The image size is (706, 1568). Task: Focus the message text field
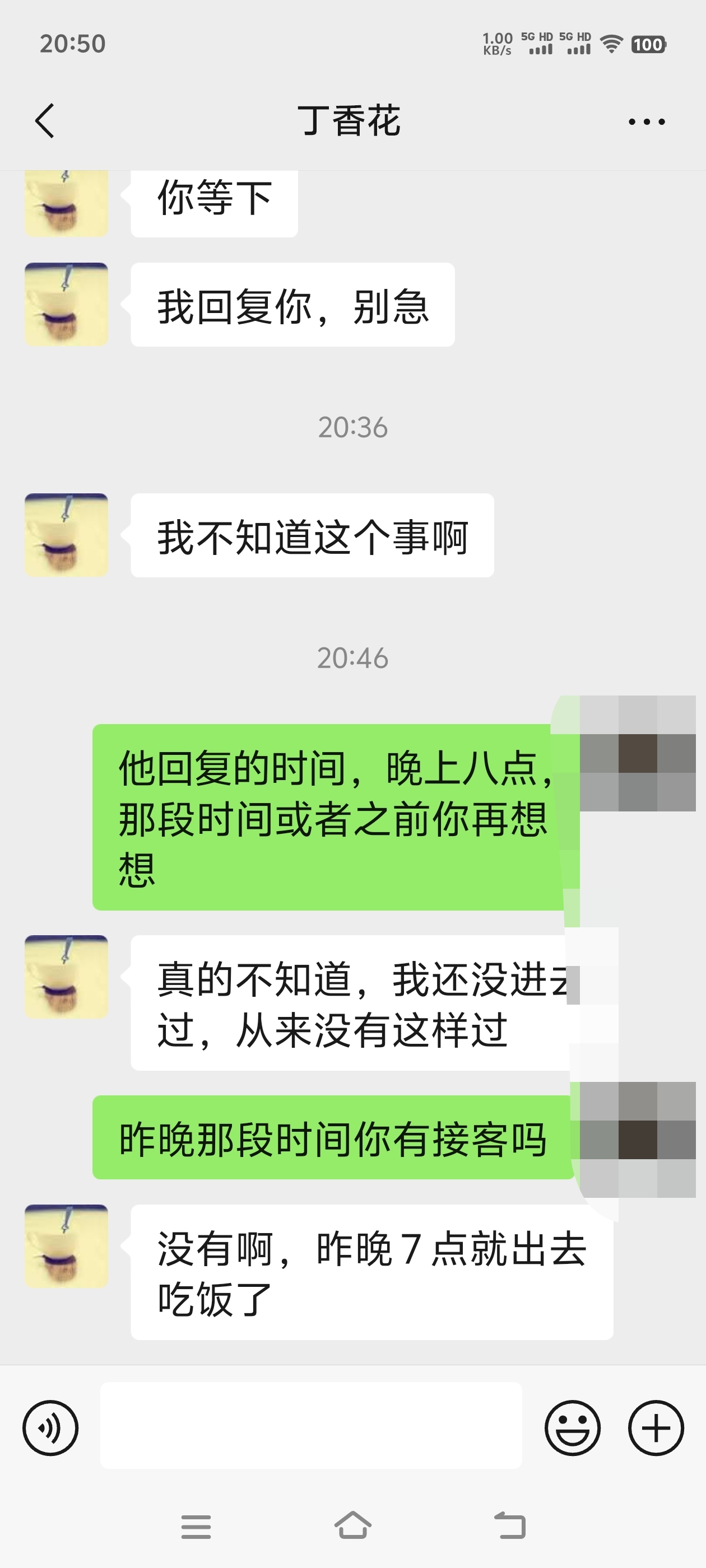tap(310, 1425)
